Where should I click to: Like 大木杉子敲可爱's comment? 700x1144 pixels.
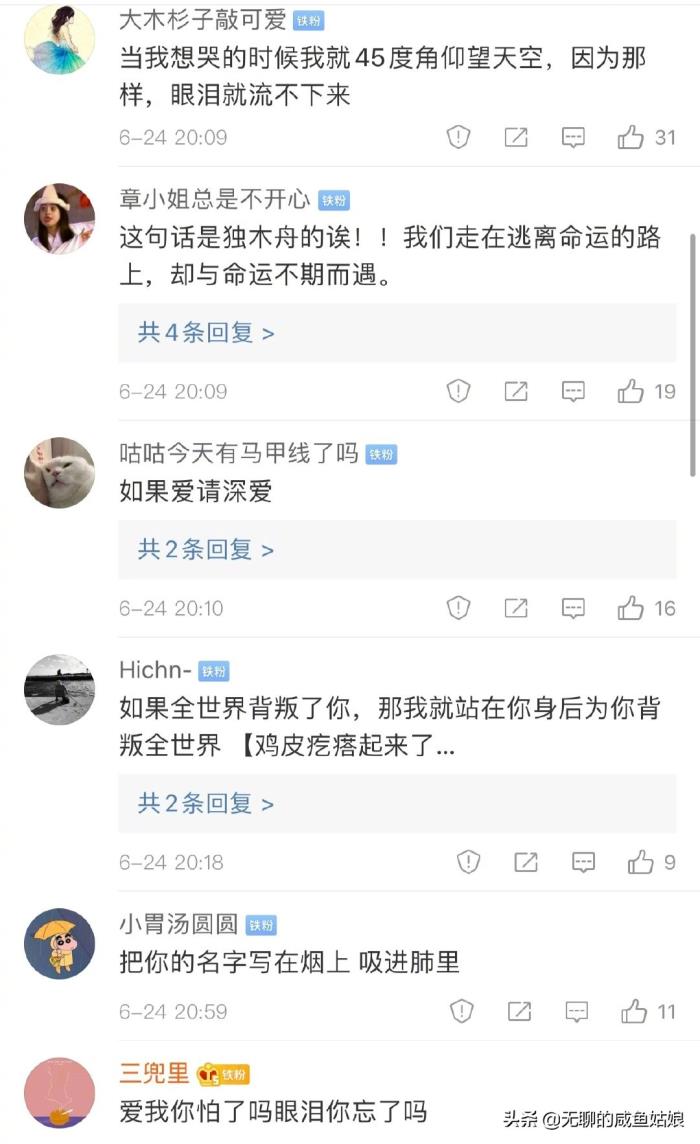tap(631, 137)
